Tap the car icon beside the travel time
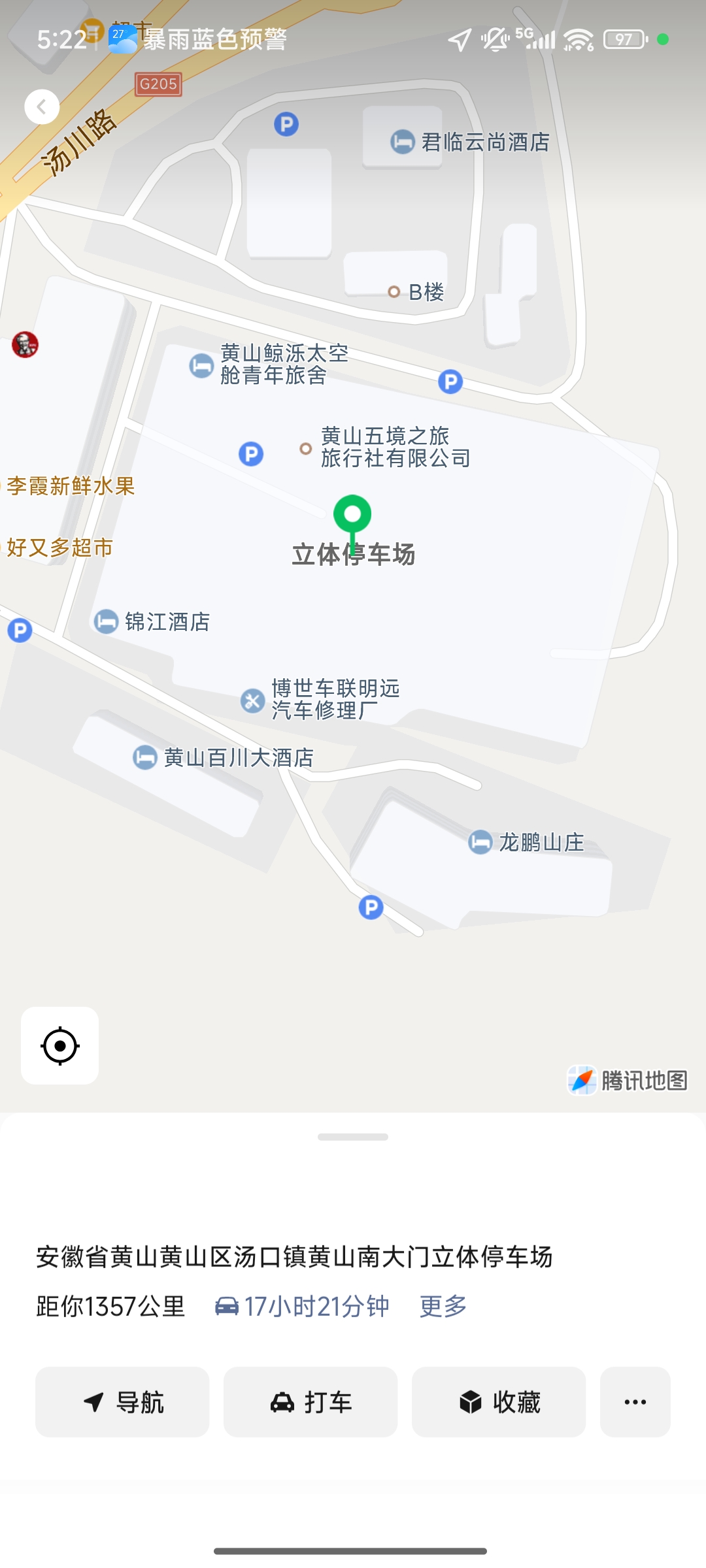The width and height of the screenshot is (706, 1568). coord(226,1306)
